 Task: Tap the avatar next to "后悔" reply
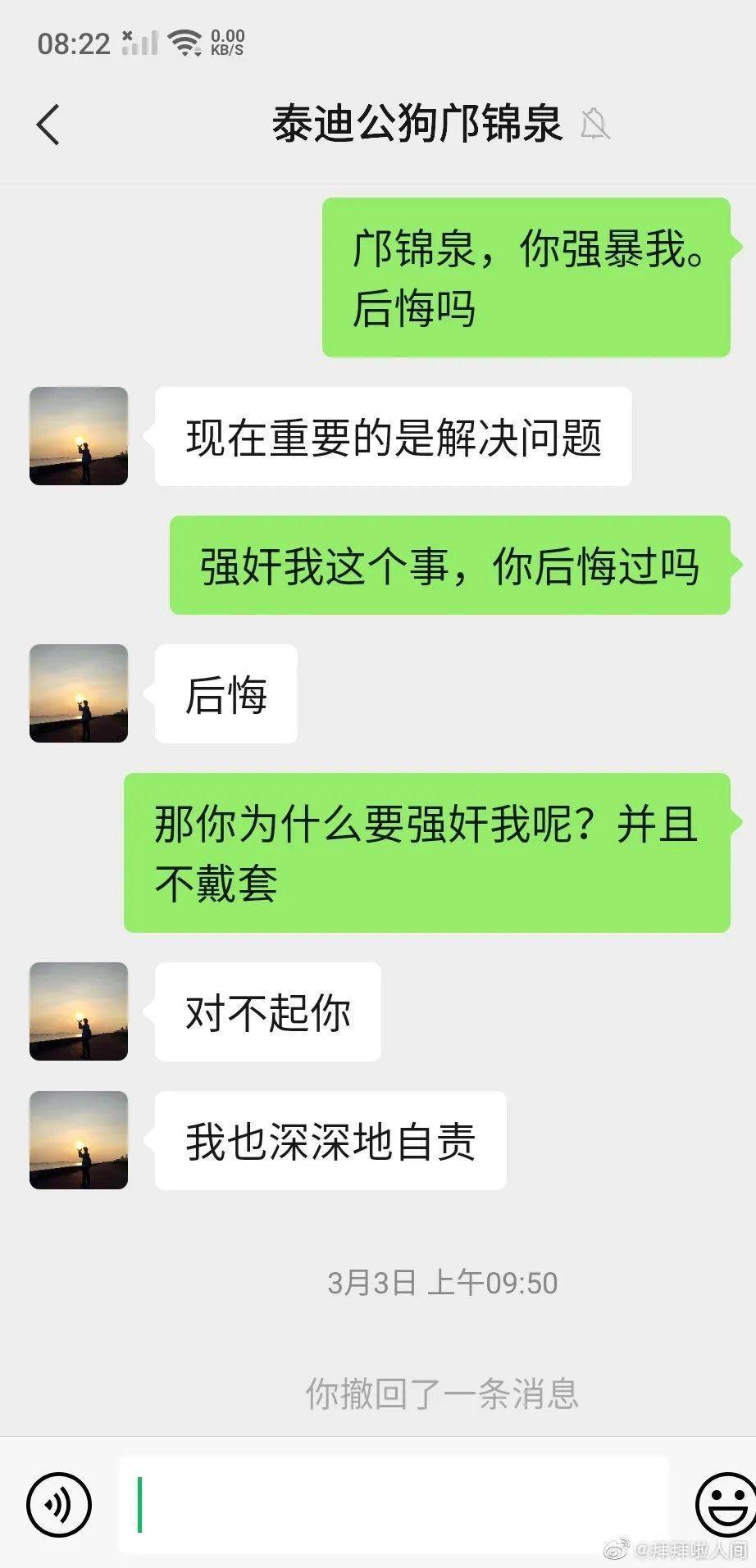coord(79,693)
